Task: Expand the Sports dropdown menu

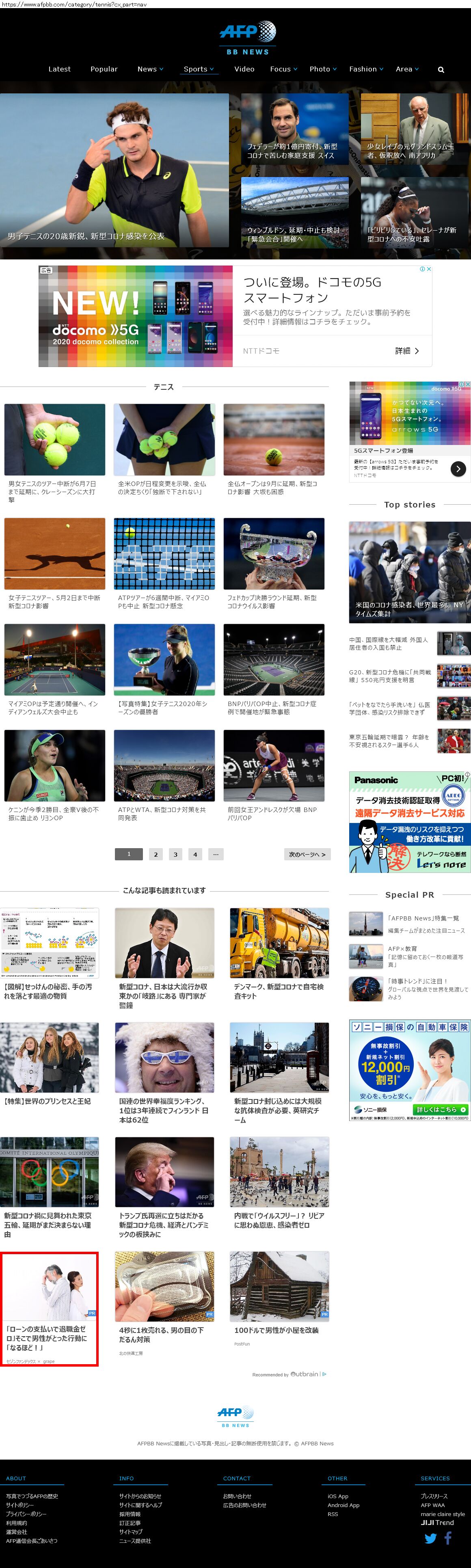Action: [199, 69]
